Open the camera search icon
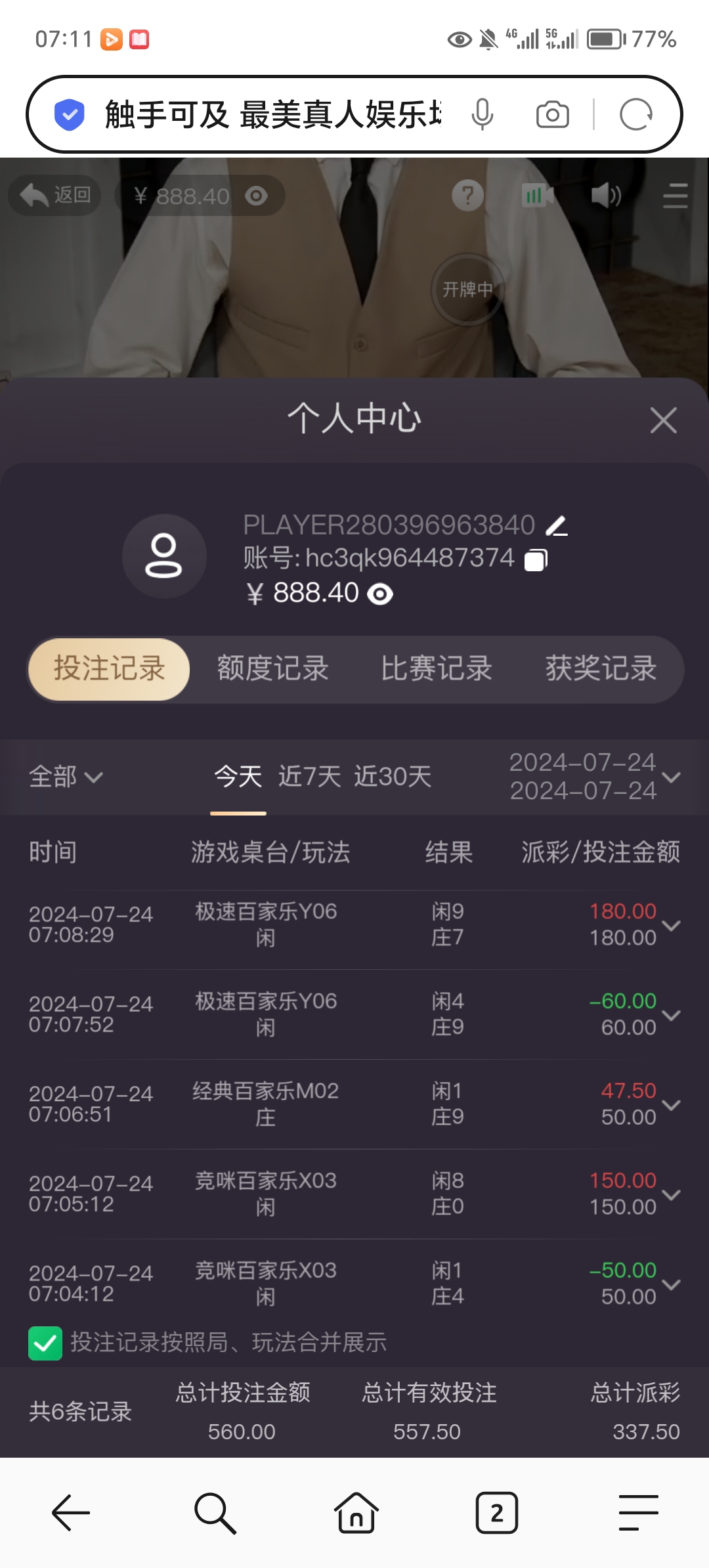Viewport: 709px width, 1568px height. coord(552,114)
